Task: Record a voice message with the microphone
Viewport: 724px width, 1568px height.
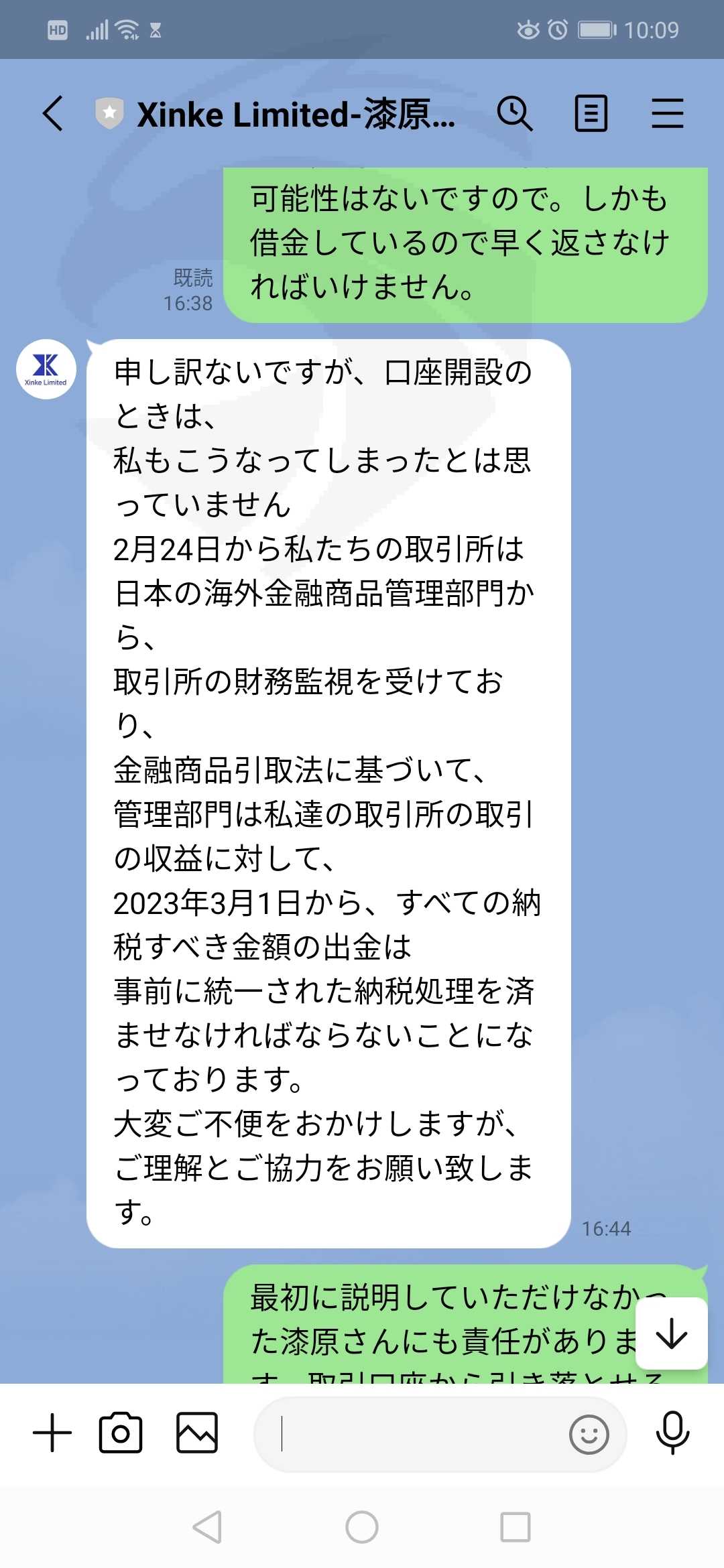Action: pos(672,1433)
